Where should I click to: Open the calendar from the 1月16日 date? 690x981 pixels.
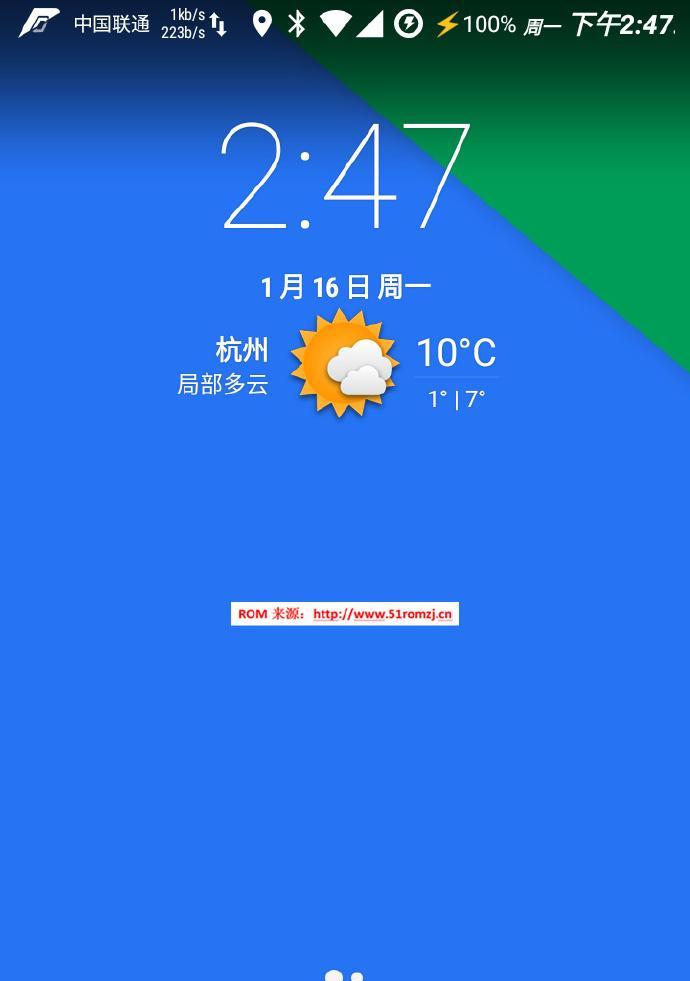tap(345, 288)
